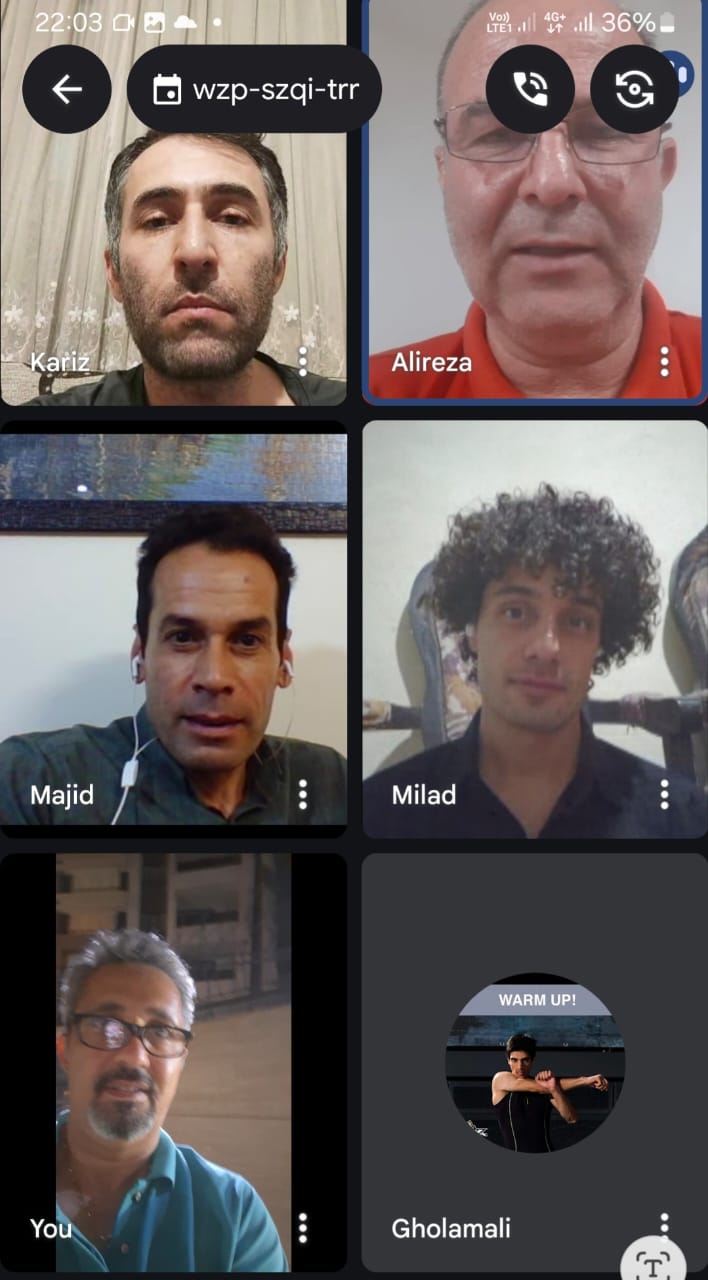The height and width of the screenshot is (1280, 708).
Task: Open the three-dot menu on Majid's tile
Action: 303,794
